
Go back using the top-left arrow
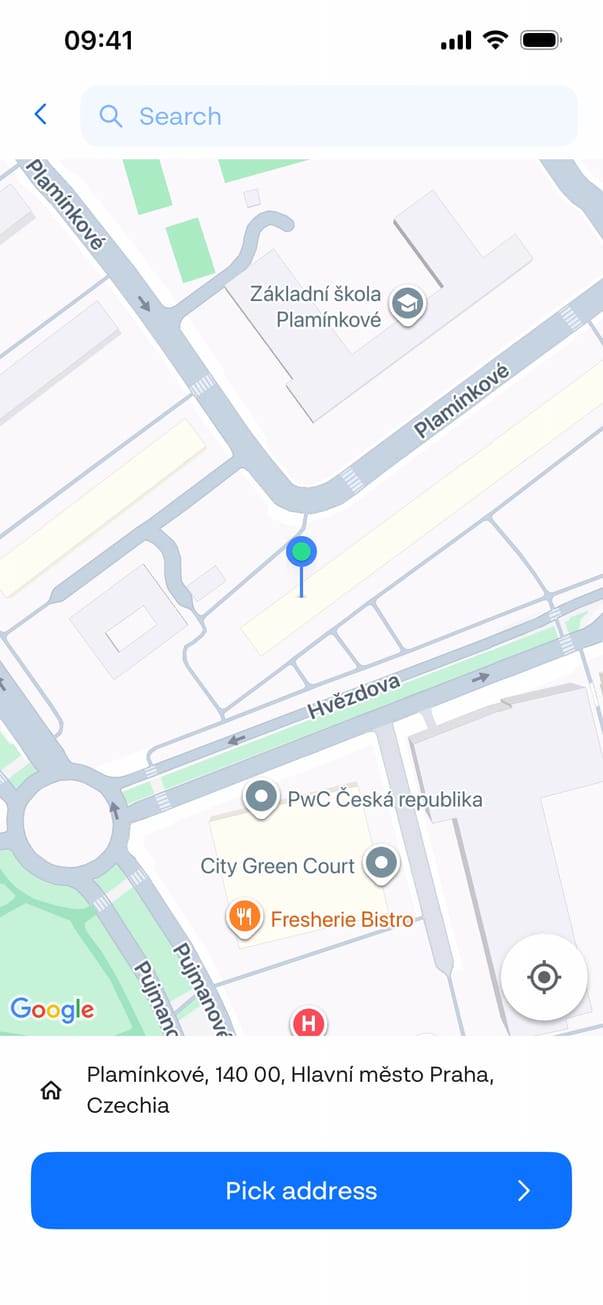tap(40, 115)
